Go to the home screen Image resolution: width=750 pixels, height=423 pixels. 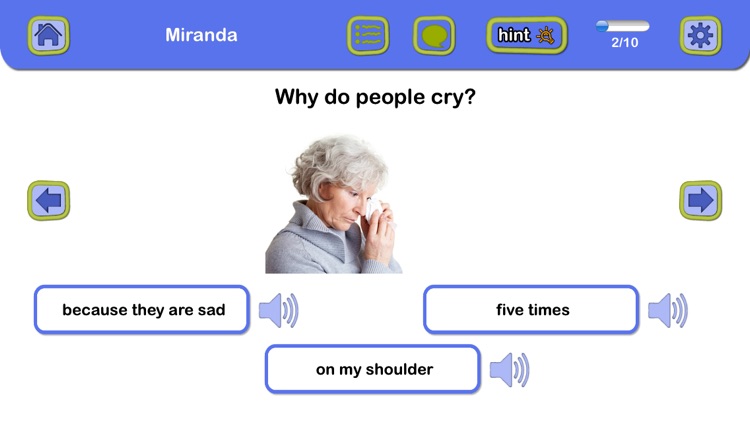48,35
